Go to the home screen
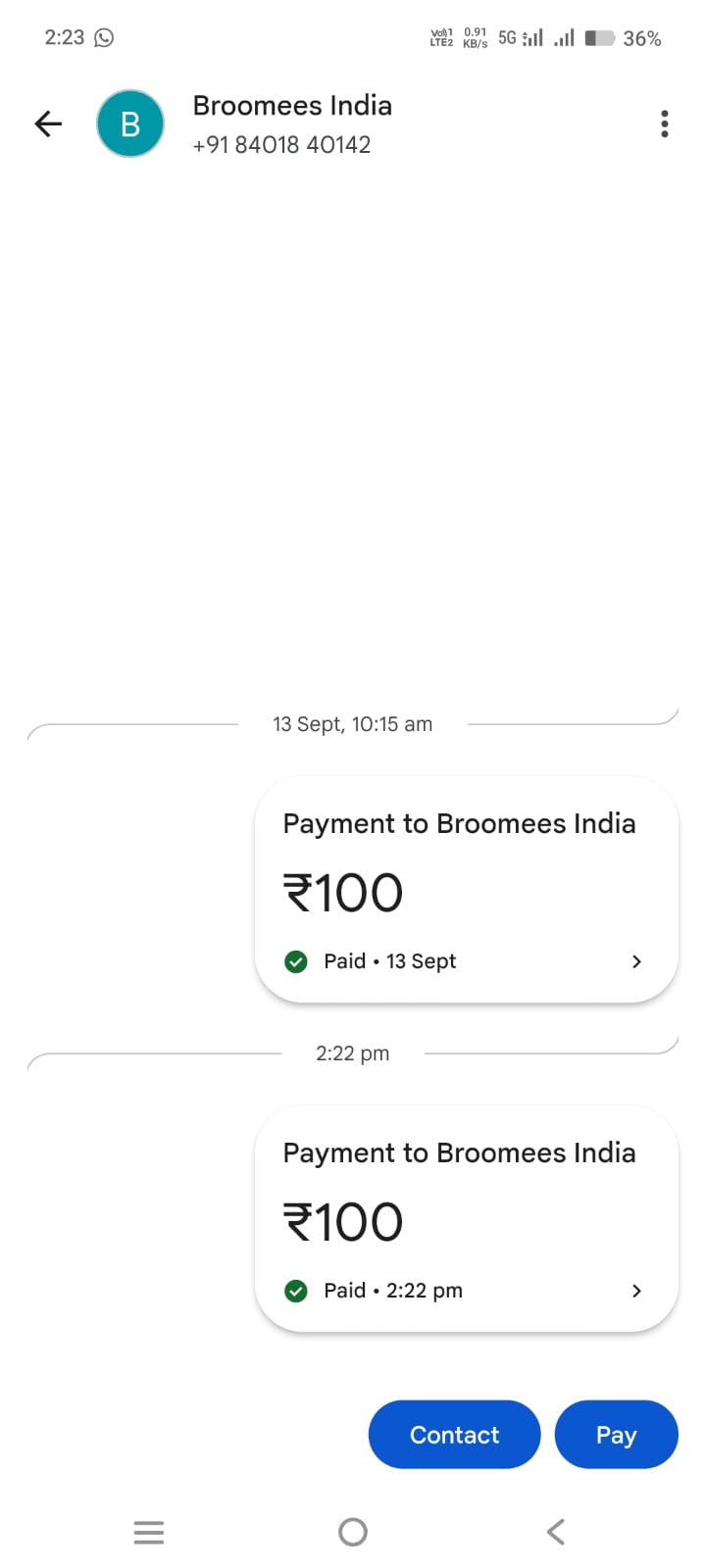The width and height of the screenshot is (706, 1568). point(353,1532)
